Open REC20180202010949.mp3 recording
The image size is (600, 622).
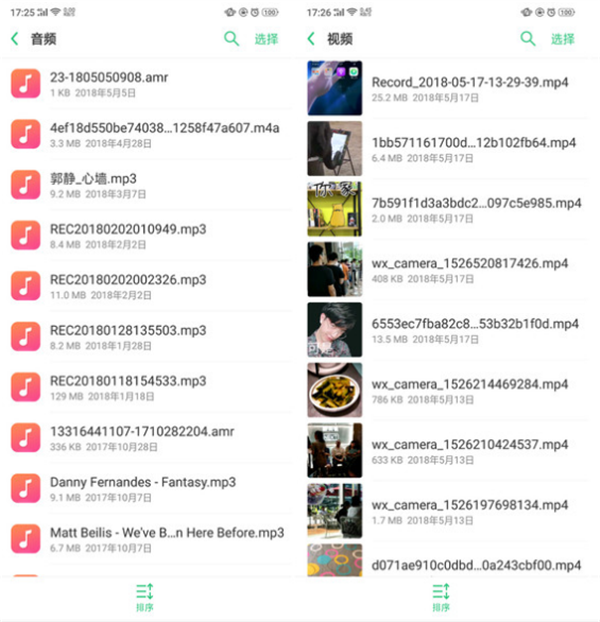150,235
